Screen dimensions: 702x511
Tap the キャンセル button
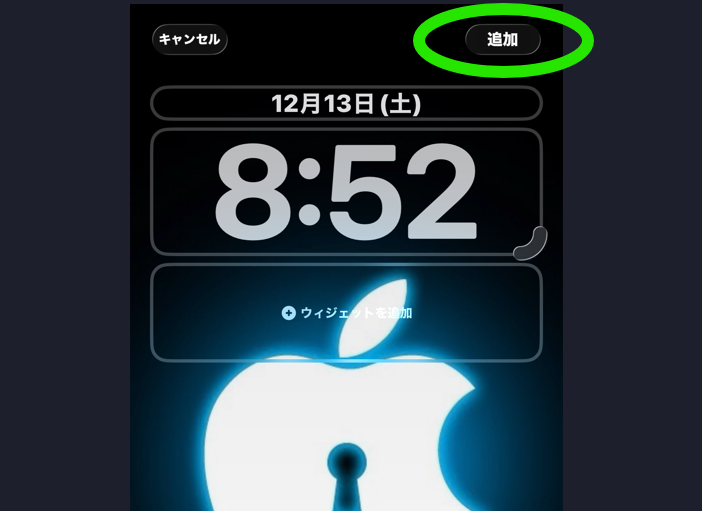[190, 40]
